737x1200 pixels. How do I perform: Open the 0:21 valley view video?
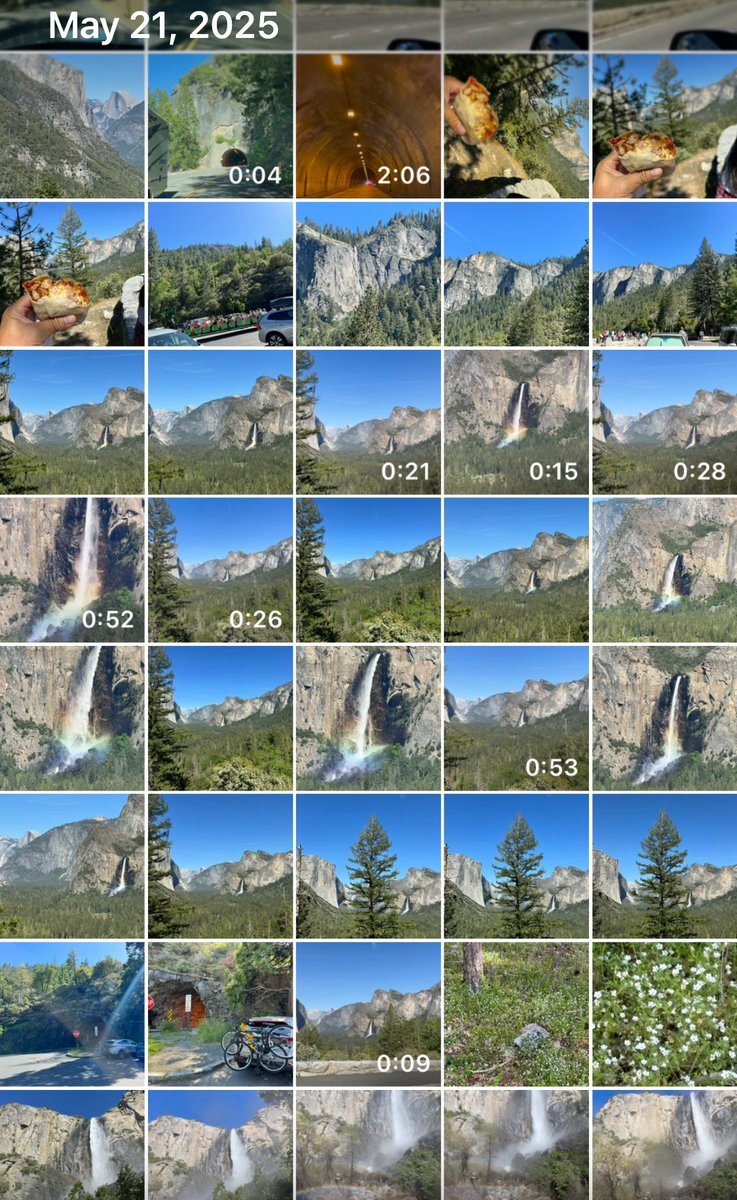pyautogui.click(x=368, y=421)
